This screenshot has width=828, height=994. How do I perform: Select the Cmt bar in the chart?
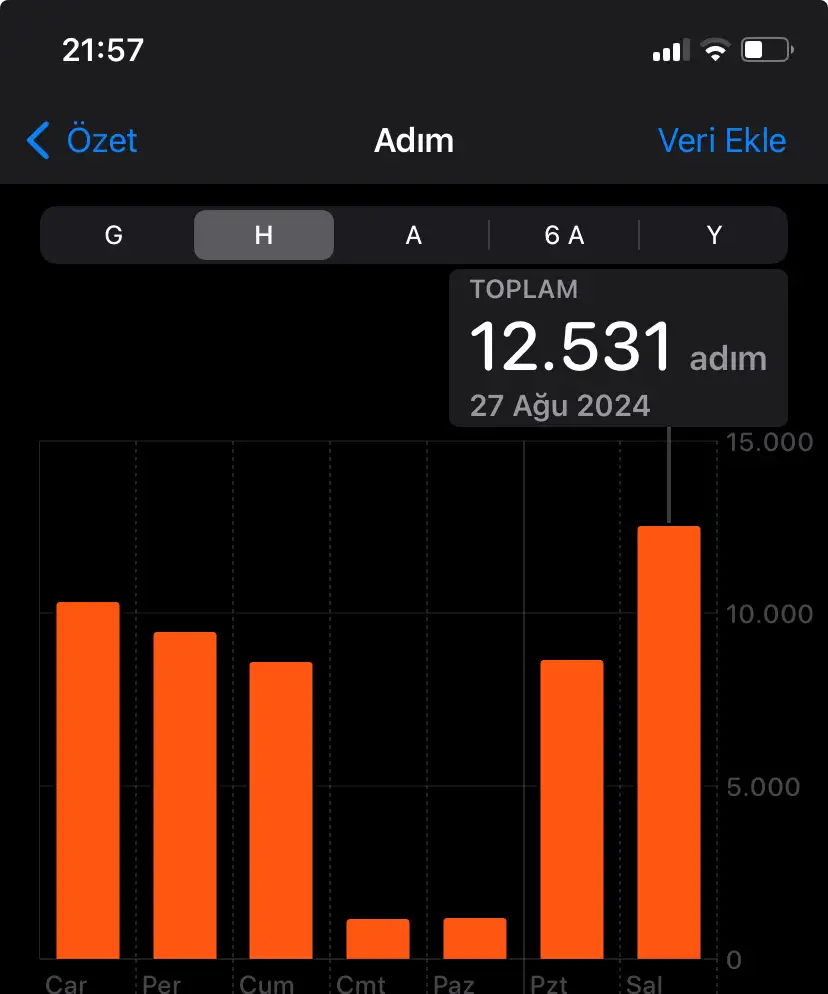pyautogui.click(x=378, y=938)
